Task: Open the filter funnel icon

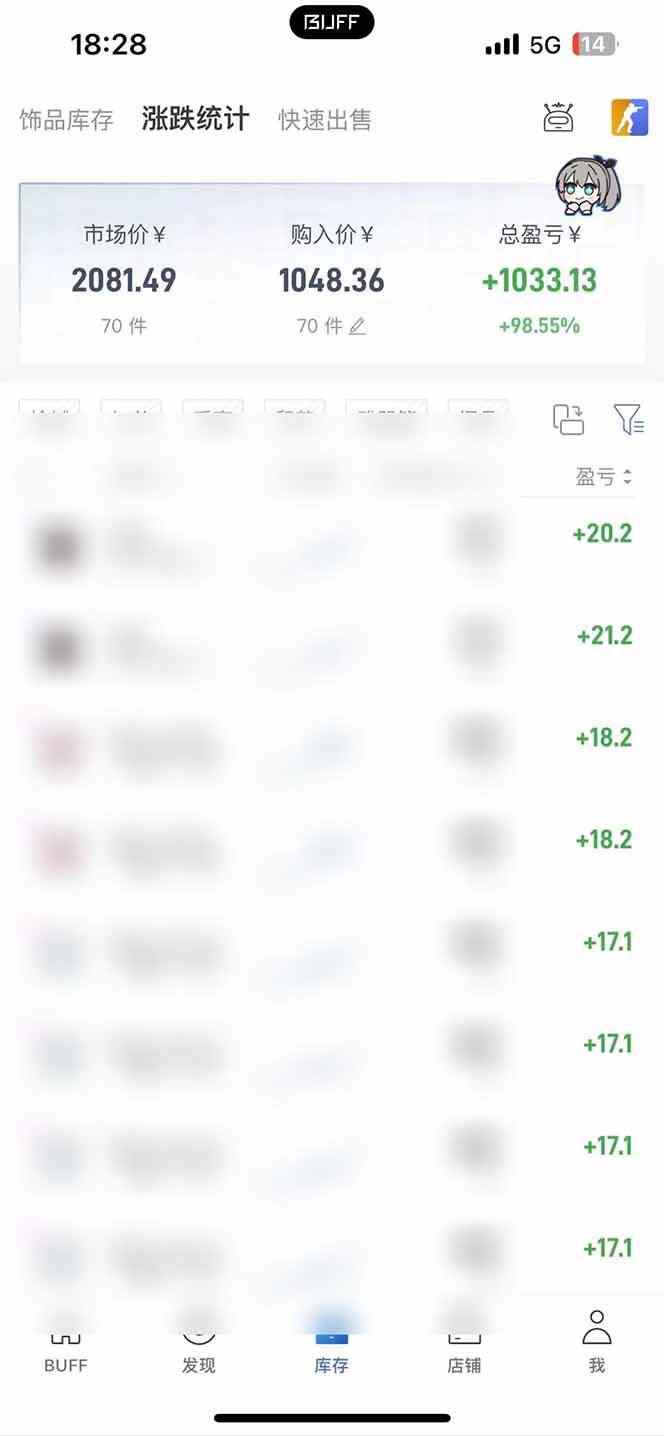Action: (629, 419)
